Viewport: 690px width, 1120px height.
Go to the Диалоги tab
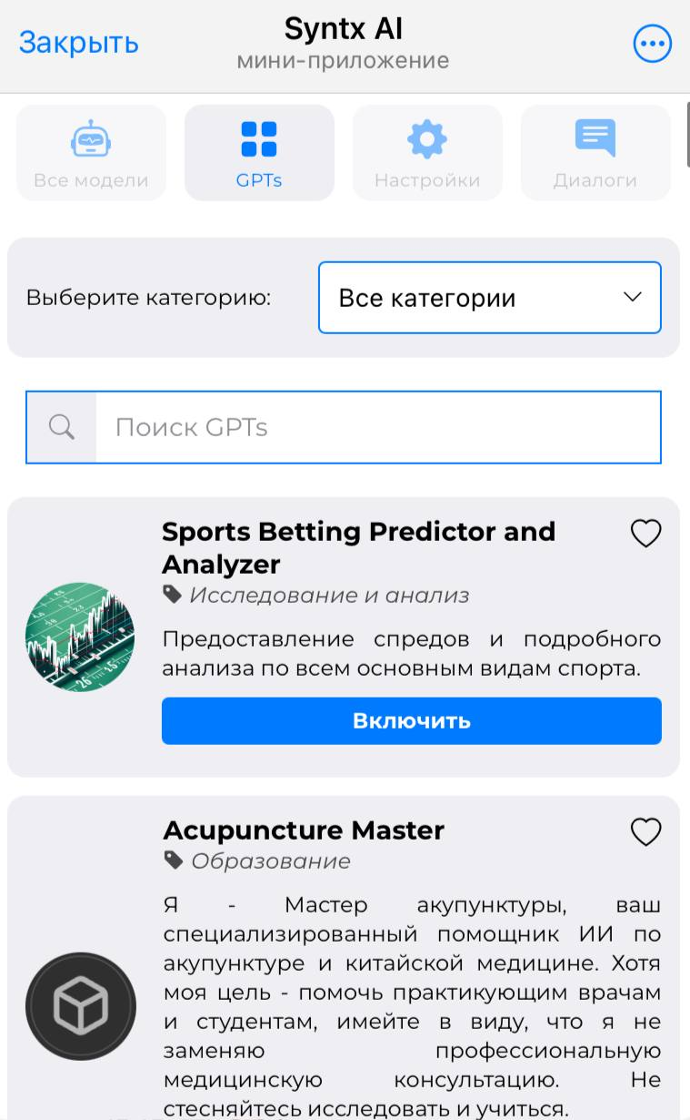(595, 153)
